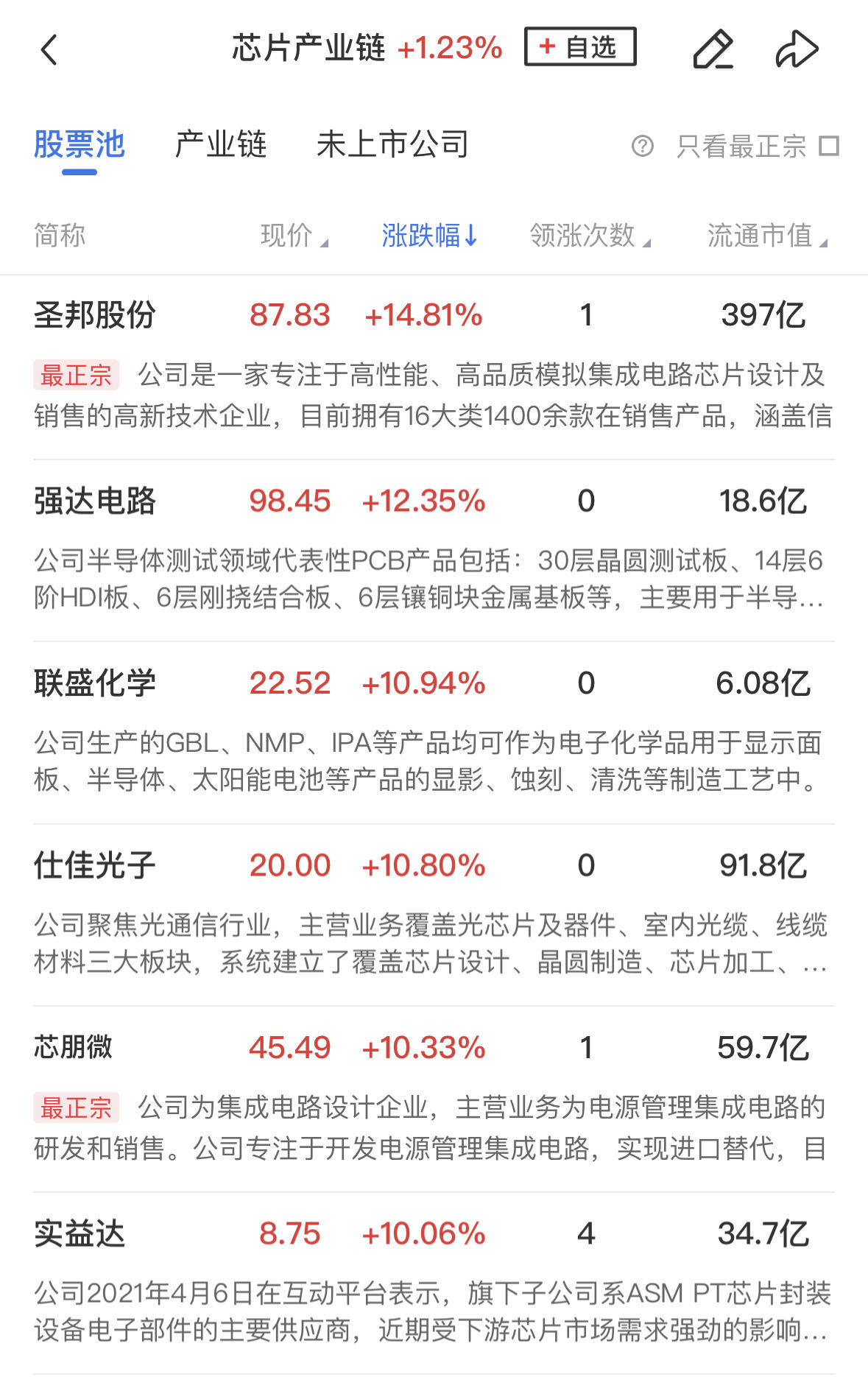Go back to the previous page
The height and width of the screenshot is (1377, 868).
tap(49, 50)
